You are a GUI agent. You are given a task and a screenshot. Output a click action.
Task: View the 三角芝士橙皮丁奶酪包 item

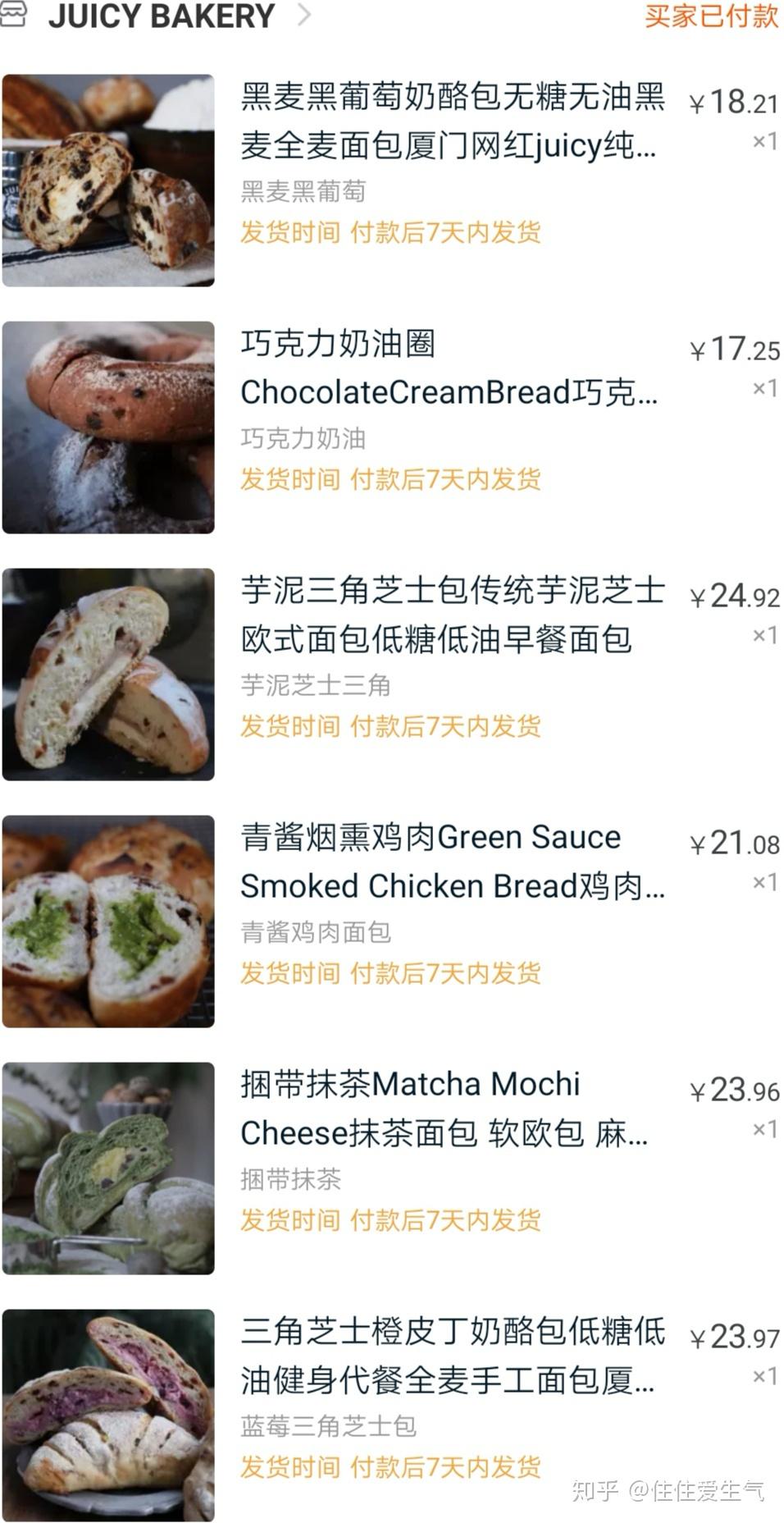[452, 1356]
